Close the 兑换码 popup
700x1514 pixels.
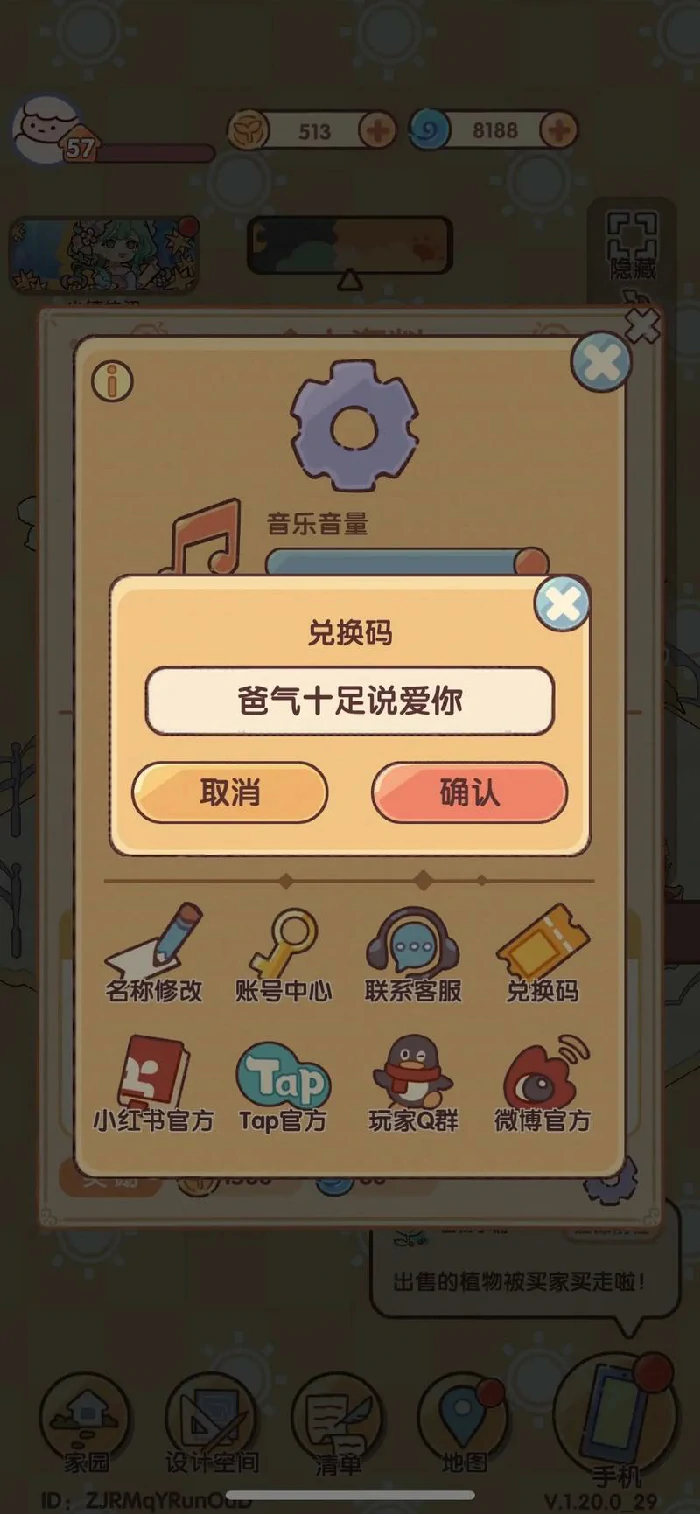coord(562,604)
